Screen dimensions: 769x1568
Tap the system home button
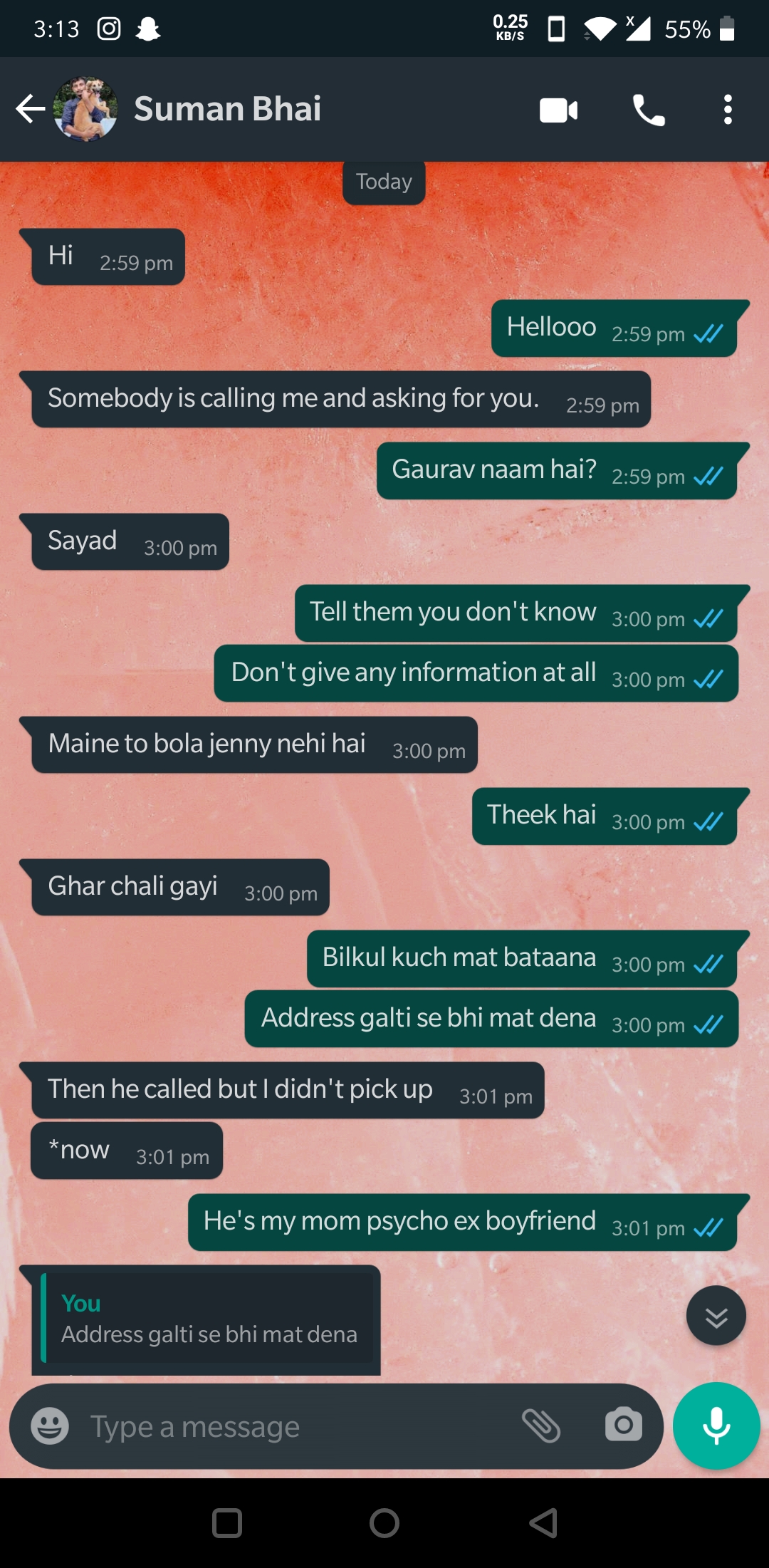point(384,1523)
